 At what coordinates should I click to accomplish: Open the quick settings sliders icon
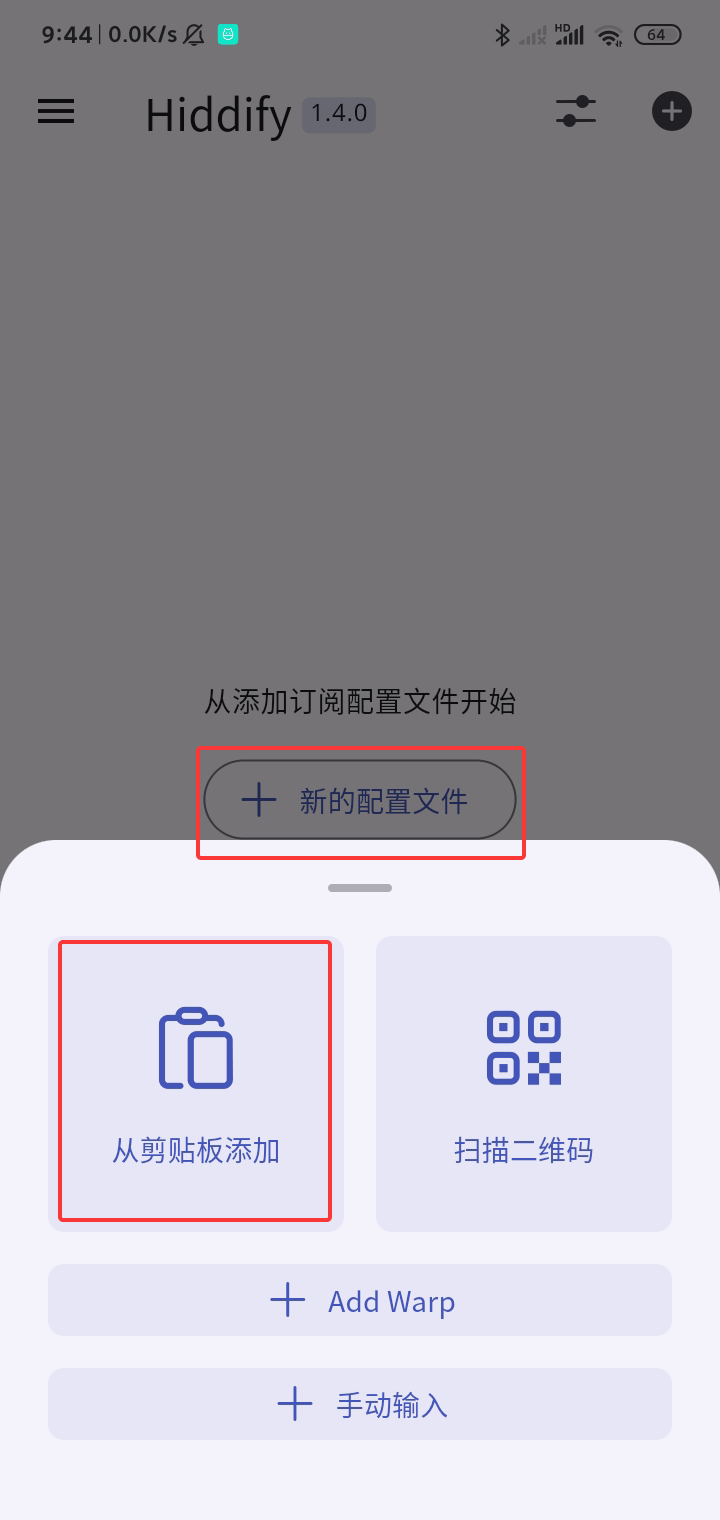[x=576, y=112]
